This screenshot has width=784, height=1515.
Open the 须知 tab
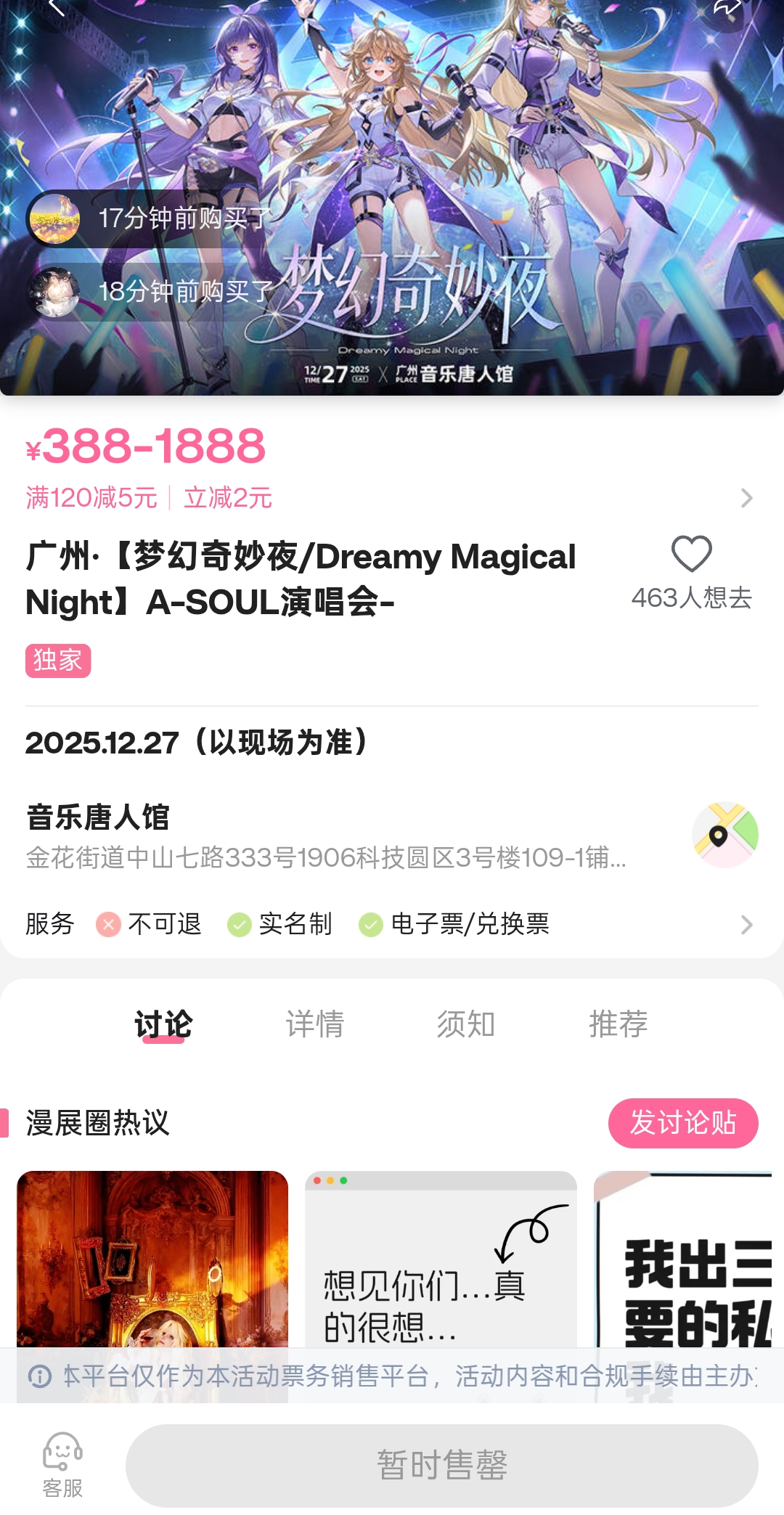tap(466, 1024)
